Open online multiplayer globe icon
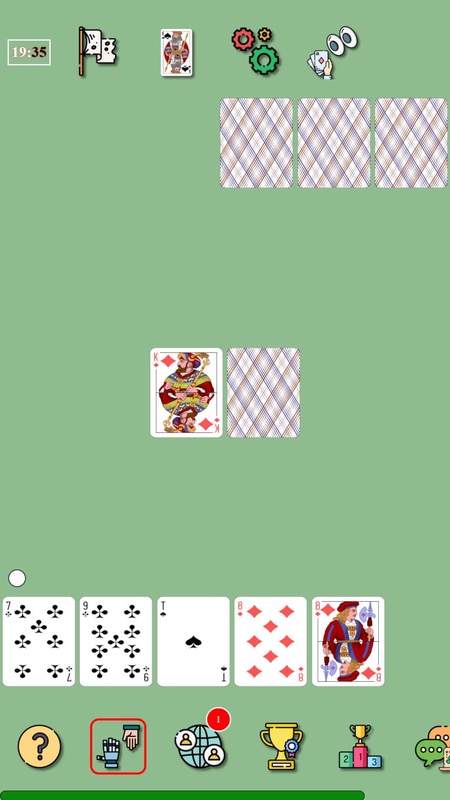The height and width of the screenshot is (800, 450). point(201,745)
